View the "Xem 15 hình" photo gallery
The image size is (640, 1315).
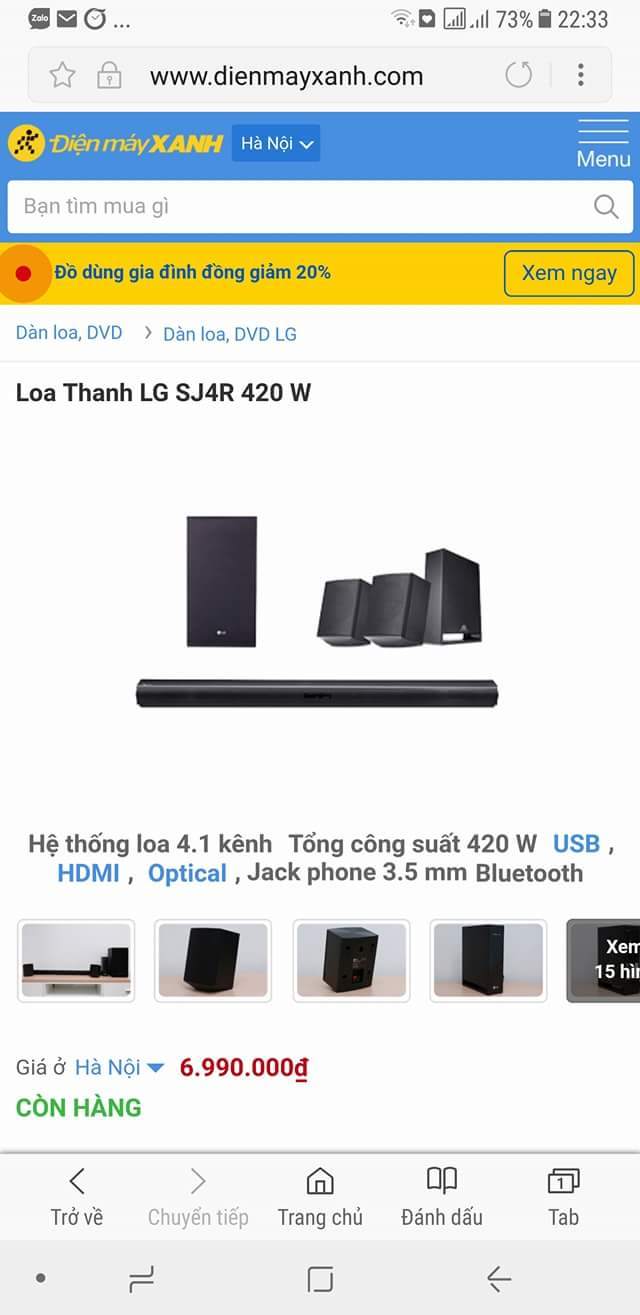tap(604, 960)
